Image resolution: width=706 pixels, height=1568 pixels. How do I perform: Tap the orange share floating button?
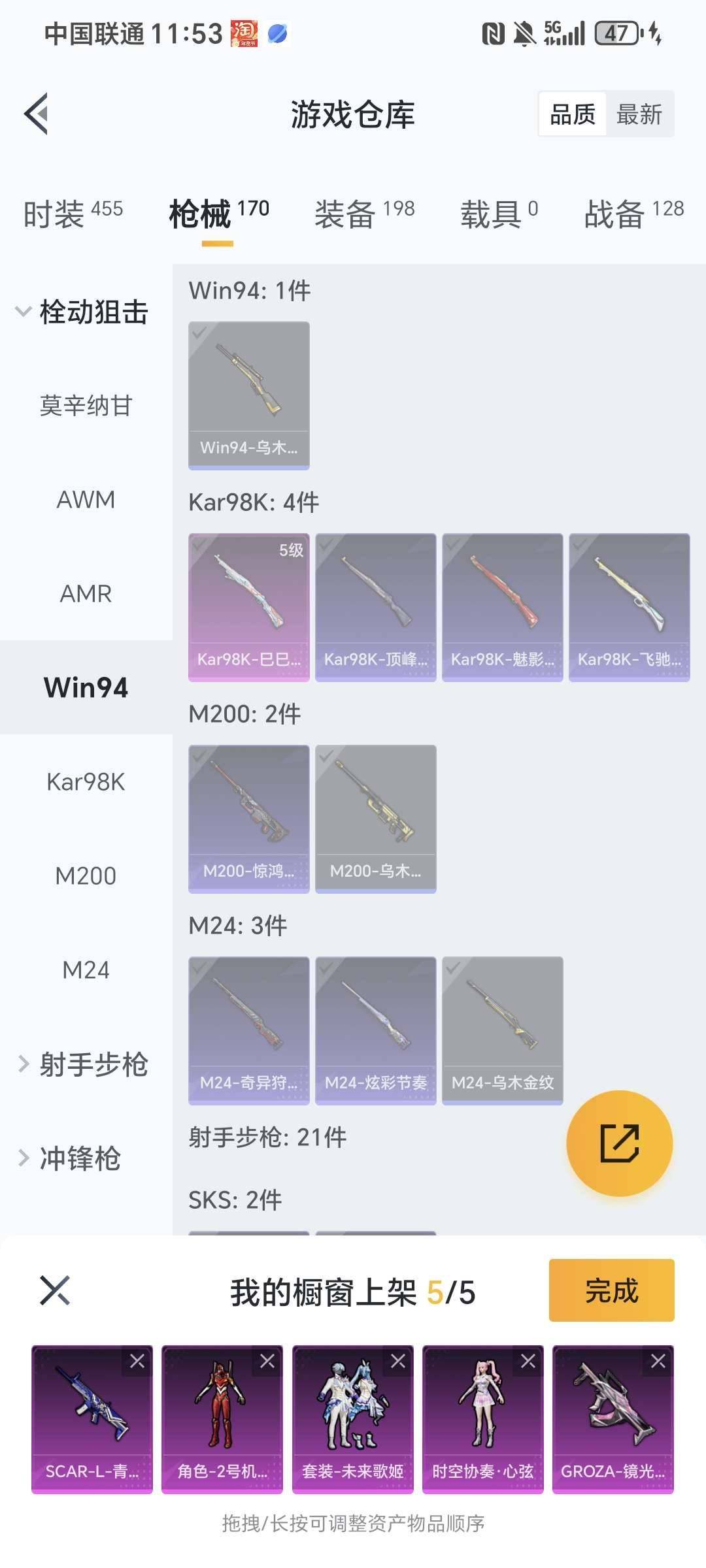(619, 1143)
